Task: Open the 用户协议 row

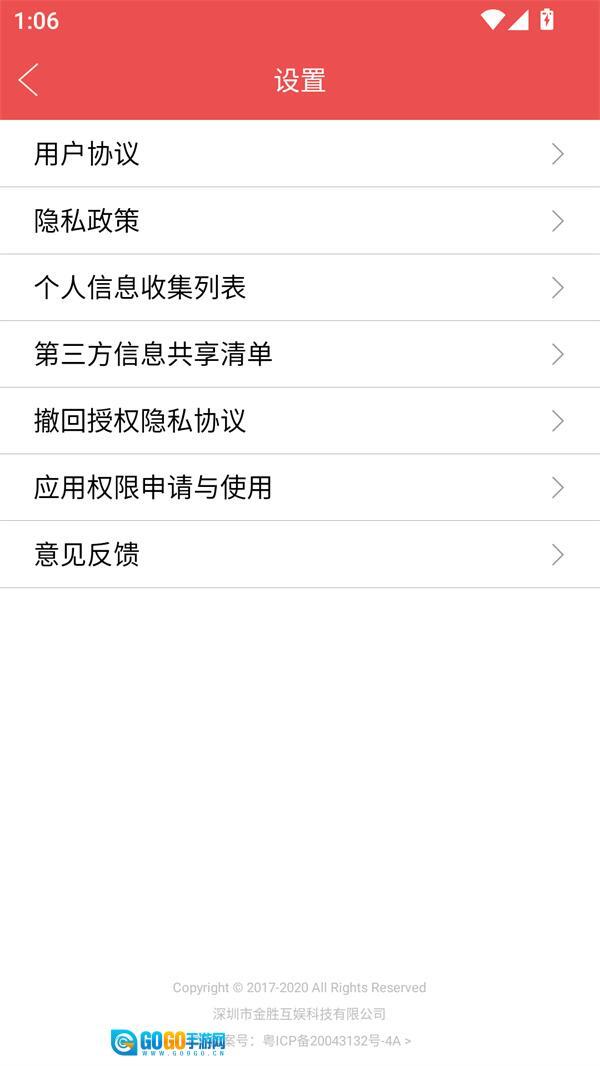Action: (300, 154)
